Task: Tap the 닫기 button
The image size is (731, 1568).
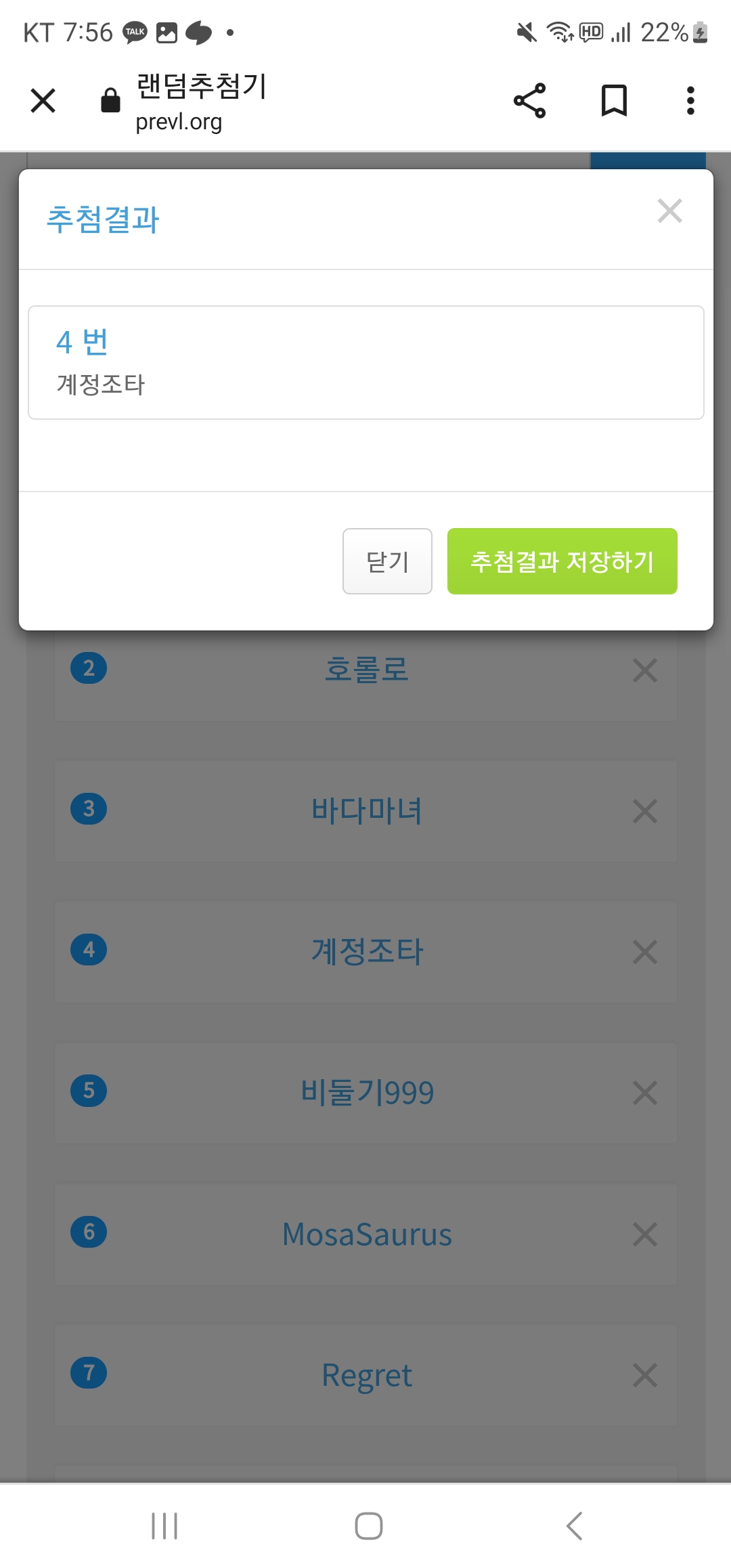Action: pyautogui.click(x=387, y=561)
